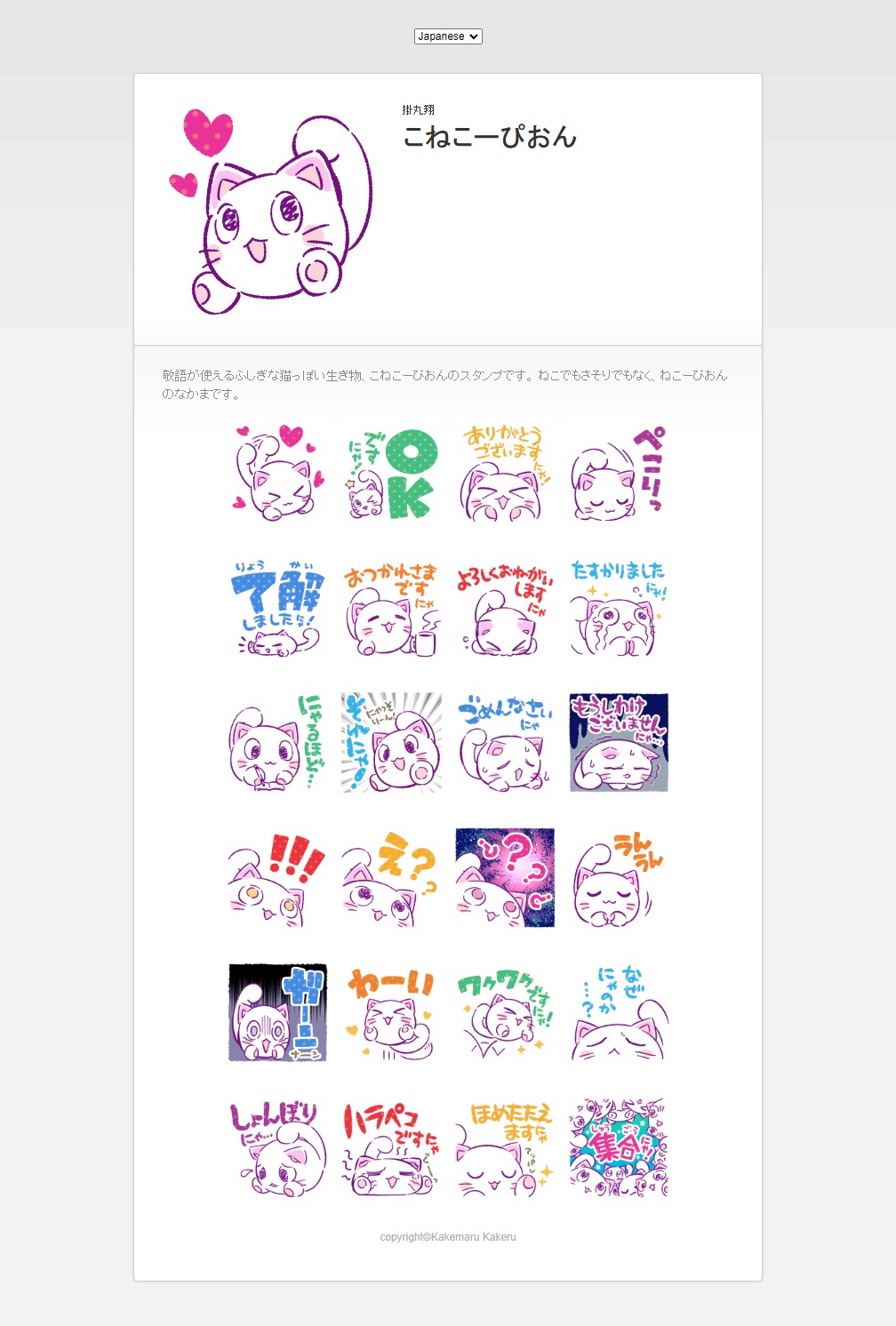Choose the ワクワク sticker
This screenshot has height=1326, width=896.
[505, 1013]
